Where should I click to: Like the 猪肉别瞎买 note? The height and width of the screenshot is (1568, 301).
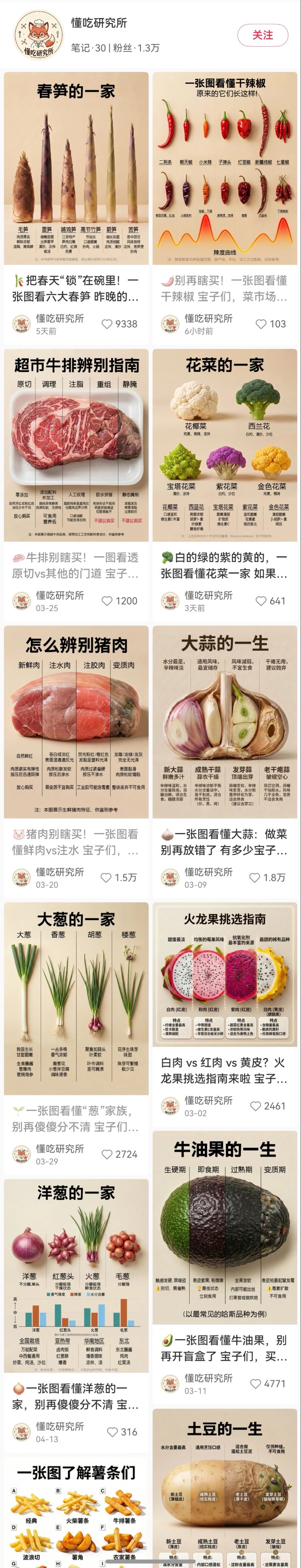[x=106, y=878]
